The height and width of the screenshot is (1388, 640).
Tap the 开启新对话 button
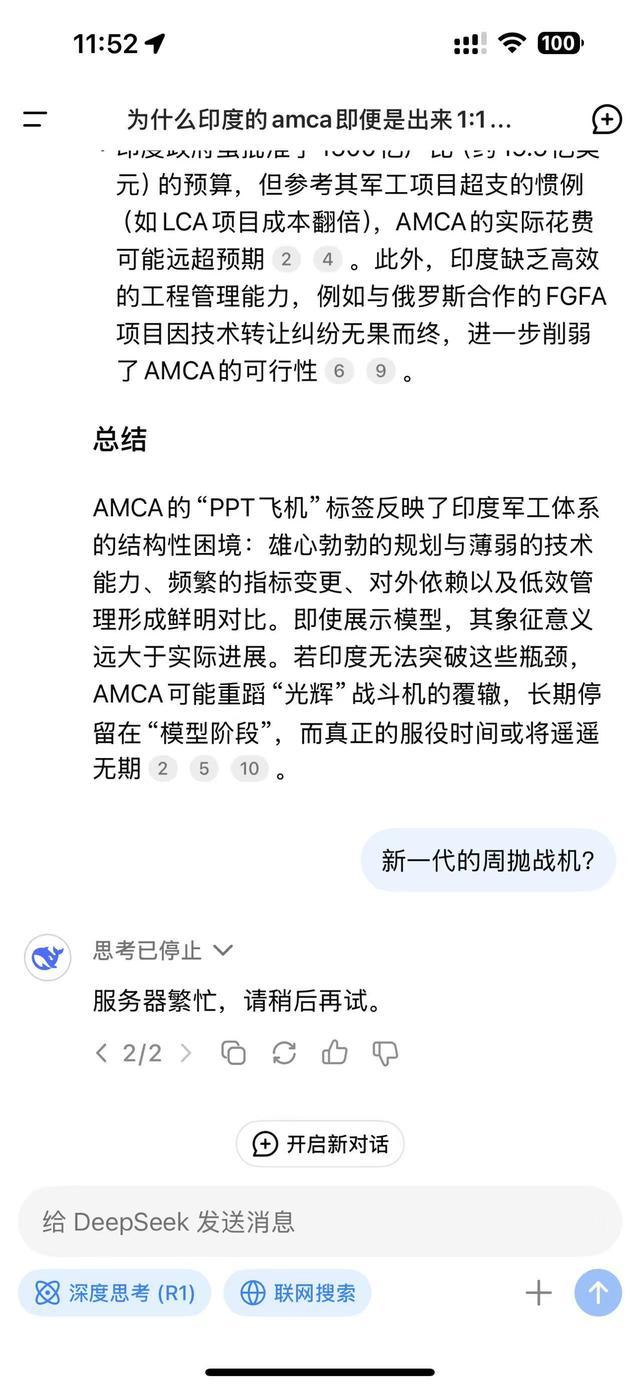point(320,1144)
